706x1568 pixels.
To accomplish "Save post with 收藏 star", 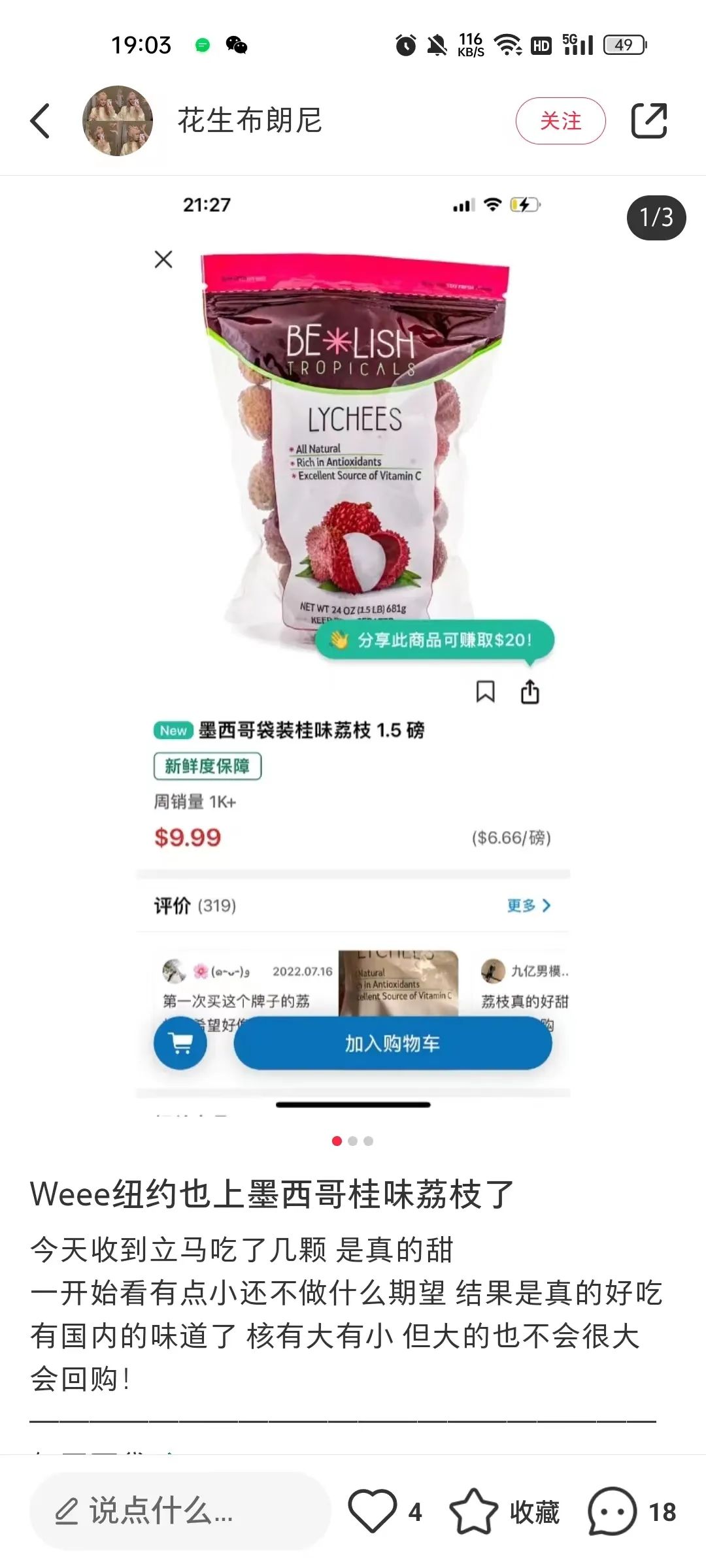I will pyautogui.click(x=473, y=1511).
